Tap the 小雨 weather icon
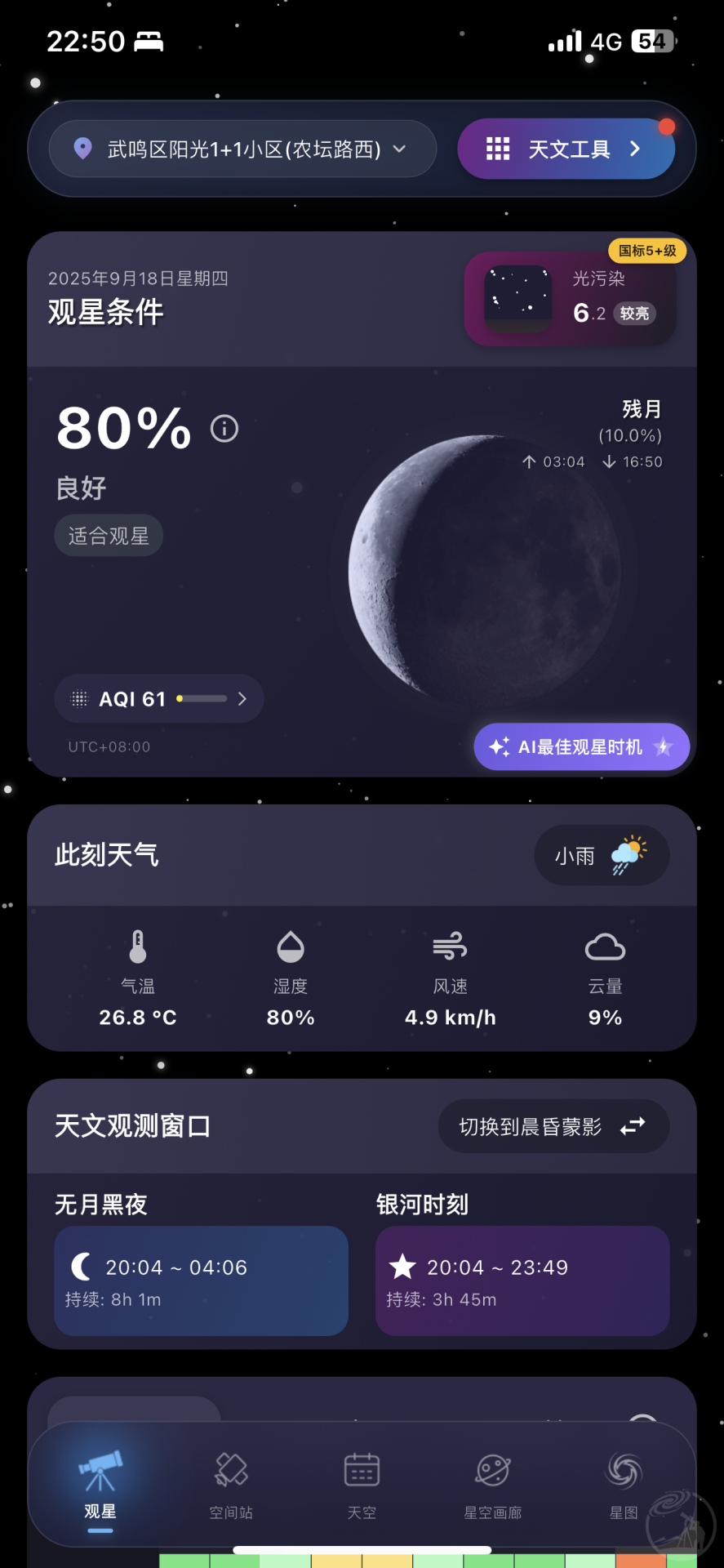Screen dimensions: 724x1568 (630, 855)
